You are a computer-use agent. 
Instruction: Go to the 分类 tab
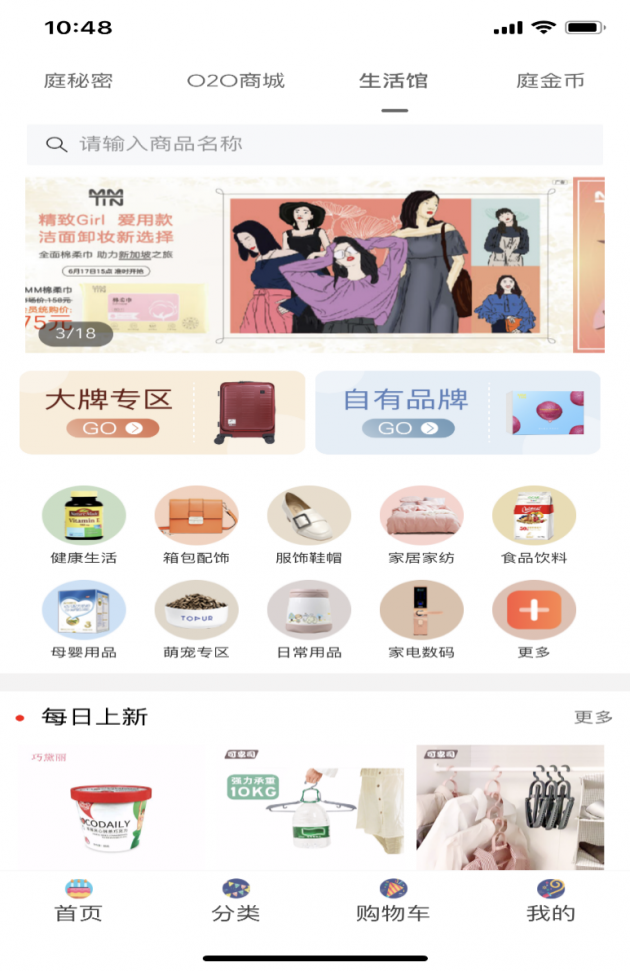pyautogui.click(x=236, y=902)
